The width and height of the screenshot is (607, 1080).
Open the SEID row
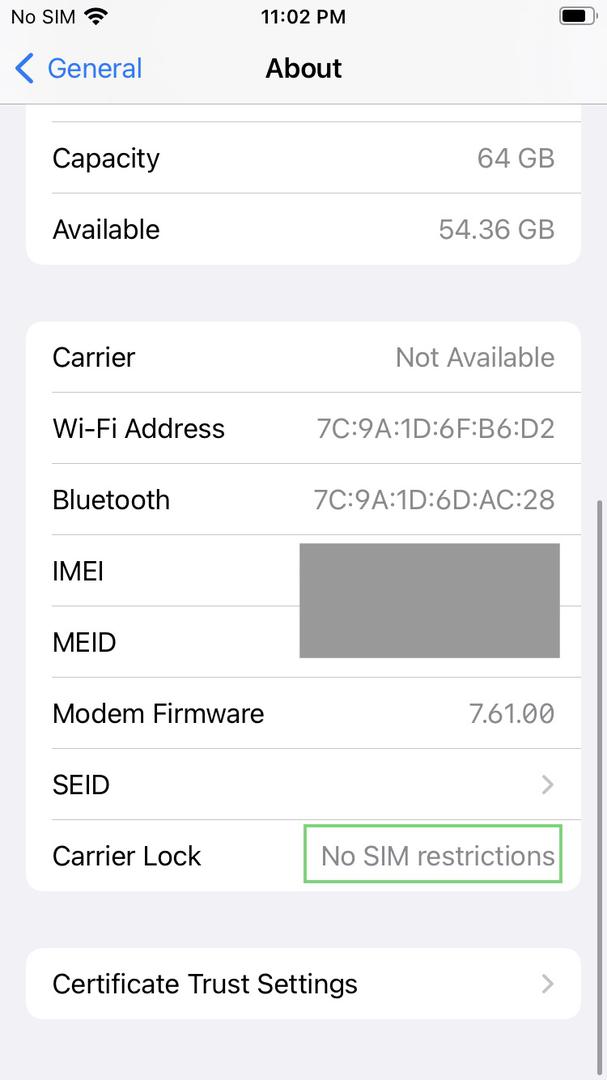coord(303,785)
